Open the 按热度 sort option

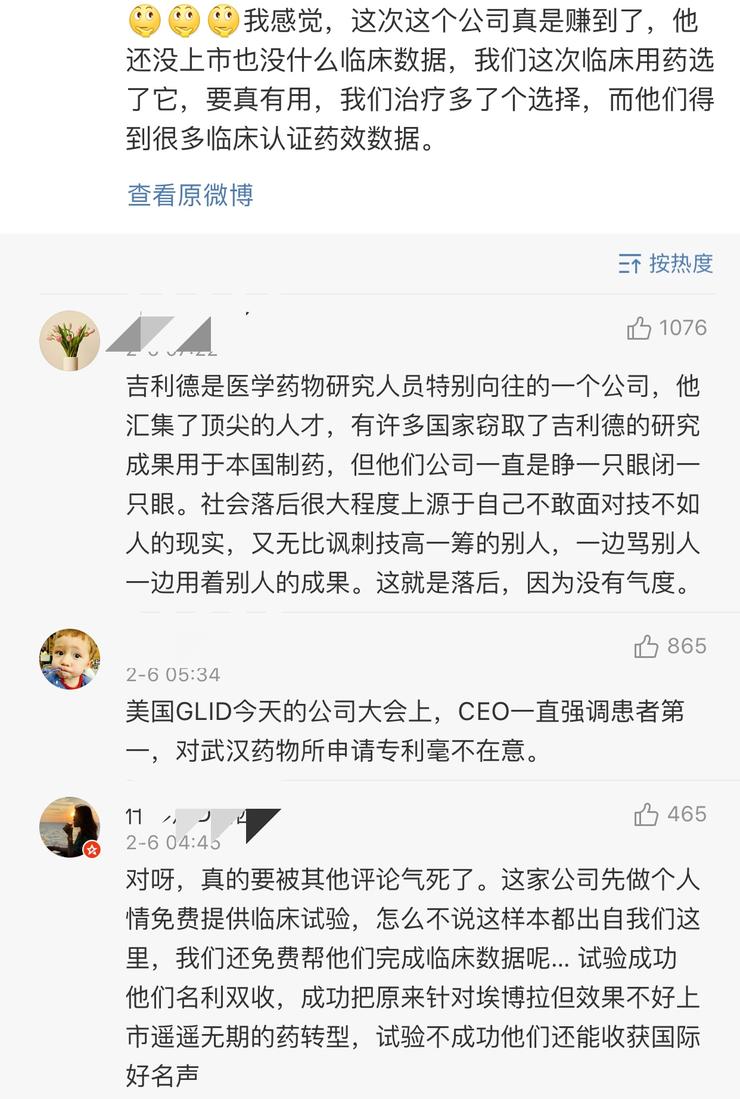click(x=666, y=263)
